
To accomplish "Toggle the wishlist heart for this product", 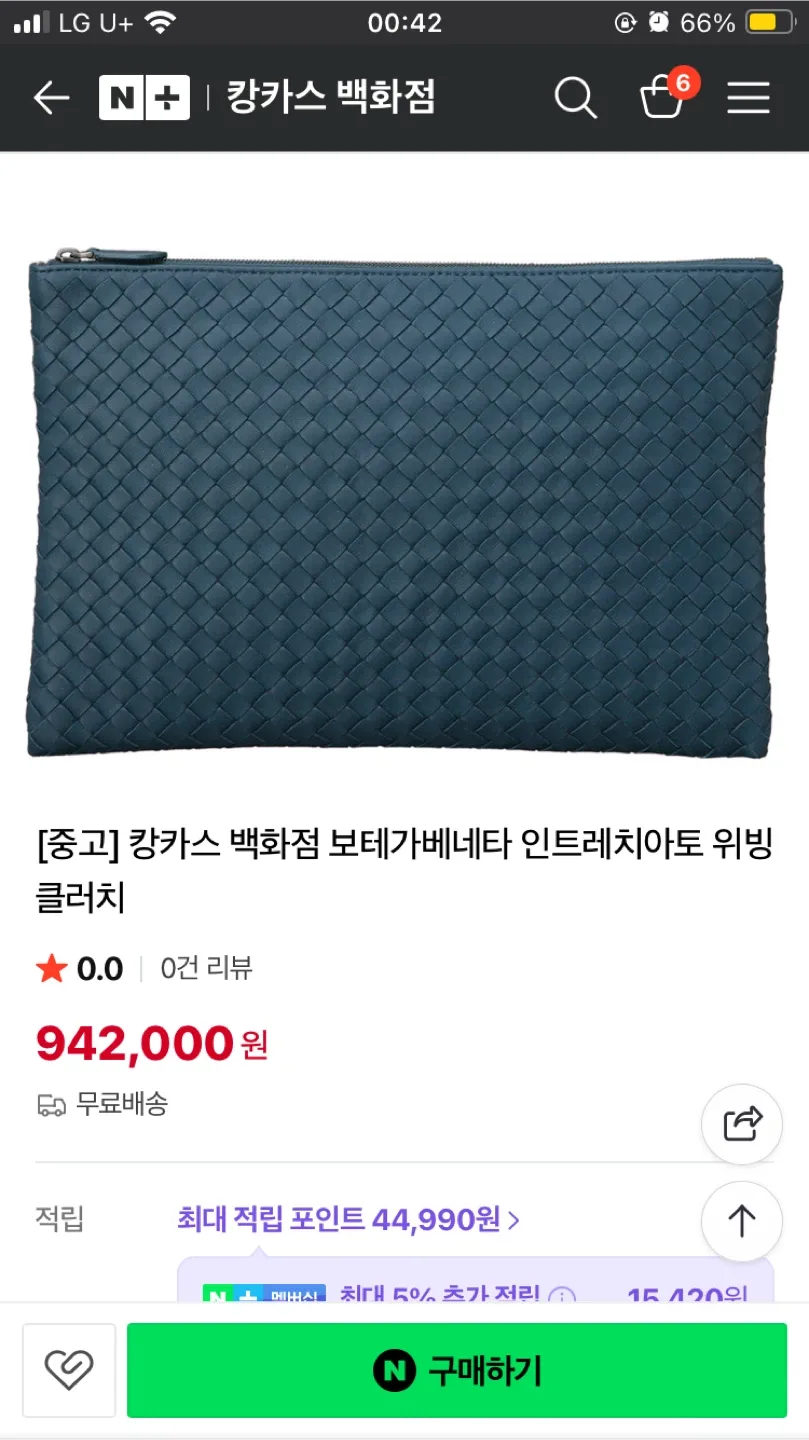I will click(x=68, y=1371).
